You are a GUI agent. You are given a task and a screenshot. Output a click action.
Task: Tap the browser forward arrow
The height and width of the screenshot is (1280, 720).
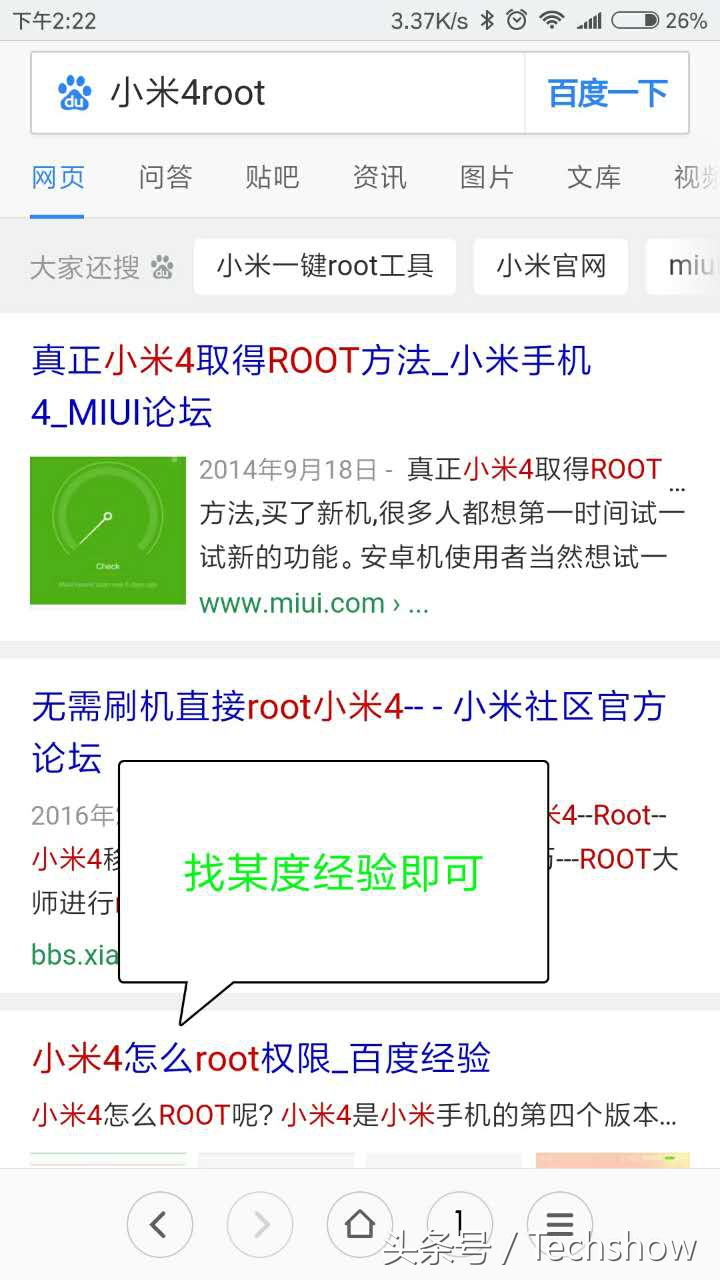pos(260,1223)
